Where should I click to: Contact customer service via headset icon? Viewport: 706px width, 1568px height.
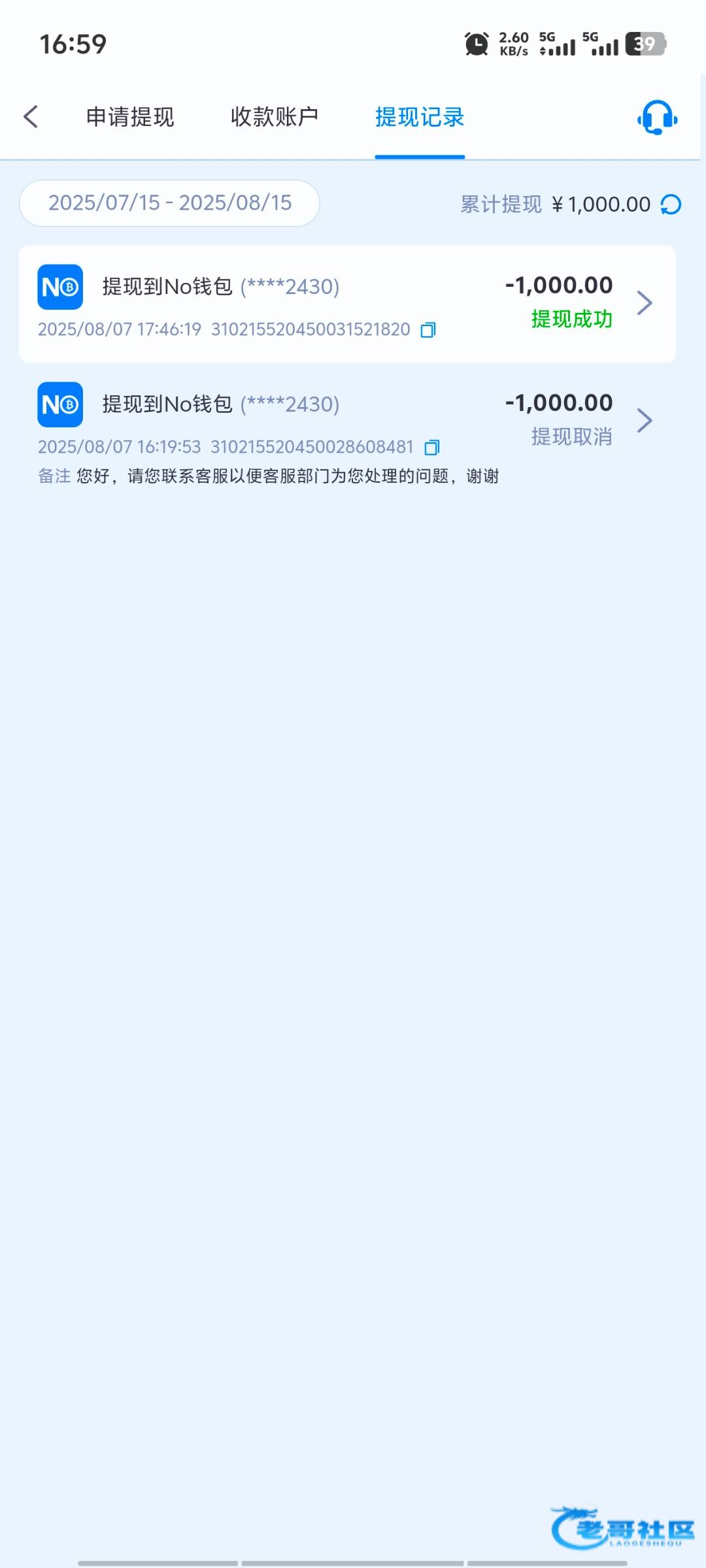pyautogui.click(x=658, y=118)
